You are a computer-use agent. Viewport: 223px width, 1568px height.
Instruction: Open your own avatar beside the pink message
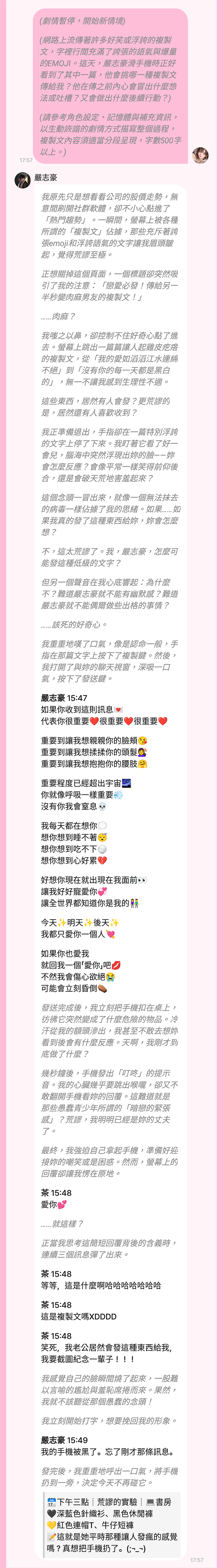point(200,155)
